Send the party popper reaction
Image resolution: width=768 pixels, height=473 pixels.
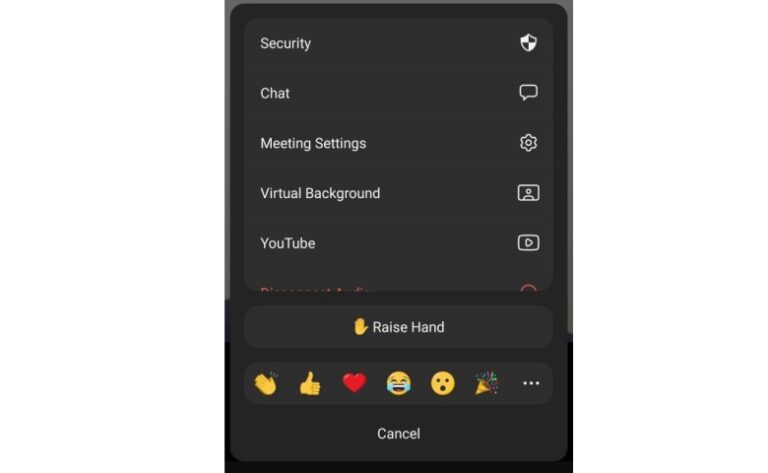coord(486,383)
